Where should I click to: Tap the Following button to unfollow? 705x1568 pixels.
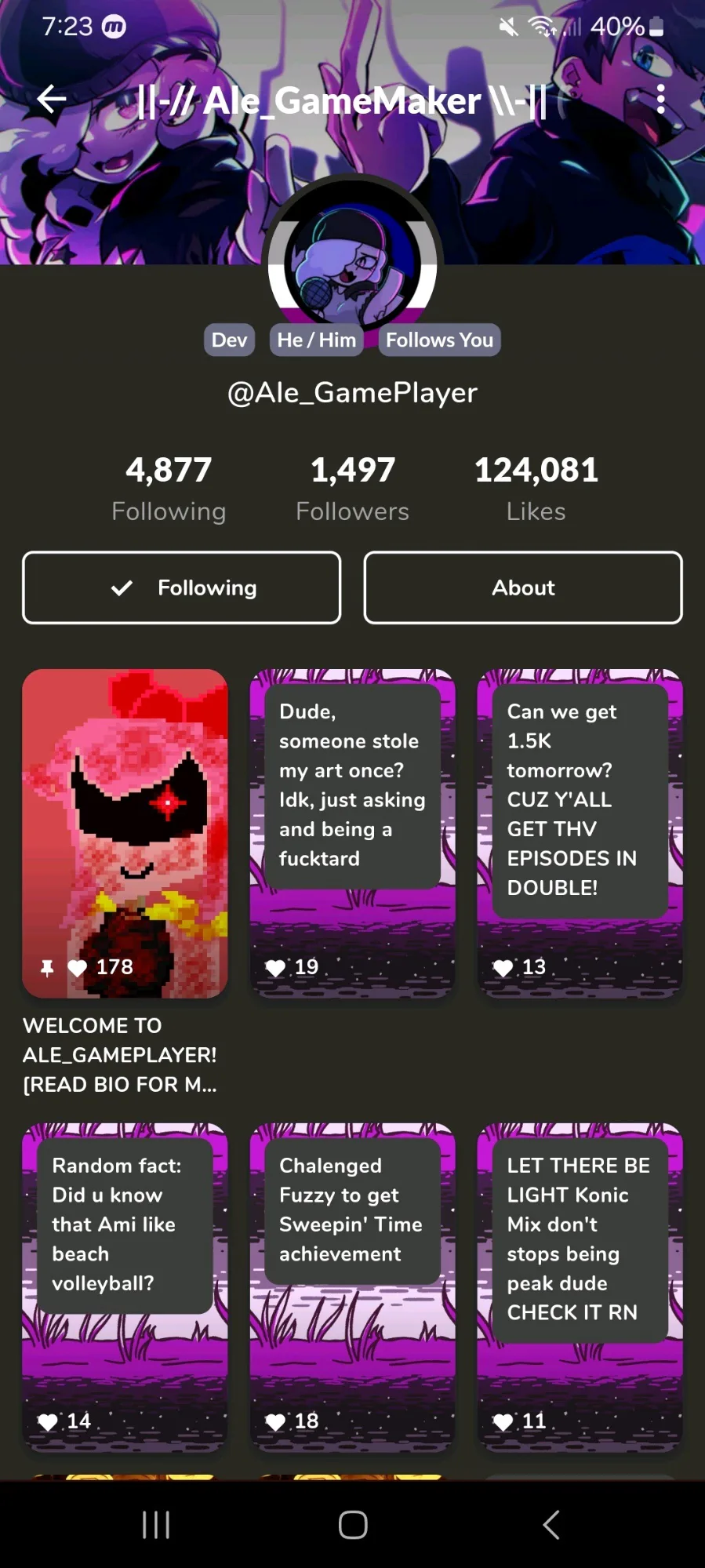coord(182,588)
